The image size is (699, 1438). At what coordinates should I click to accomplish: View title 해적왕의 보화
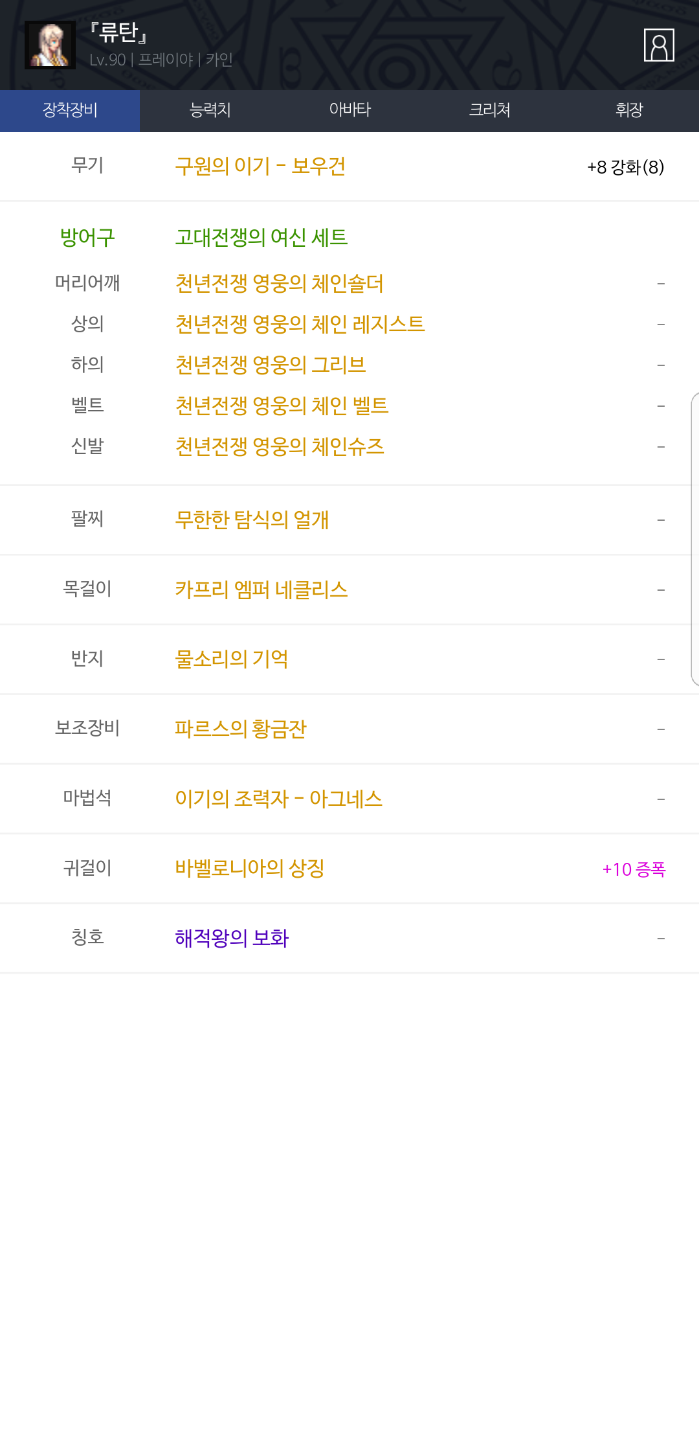coord(231,938)
